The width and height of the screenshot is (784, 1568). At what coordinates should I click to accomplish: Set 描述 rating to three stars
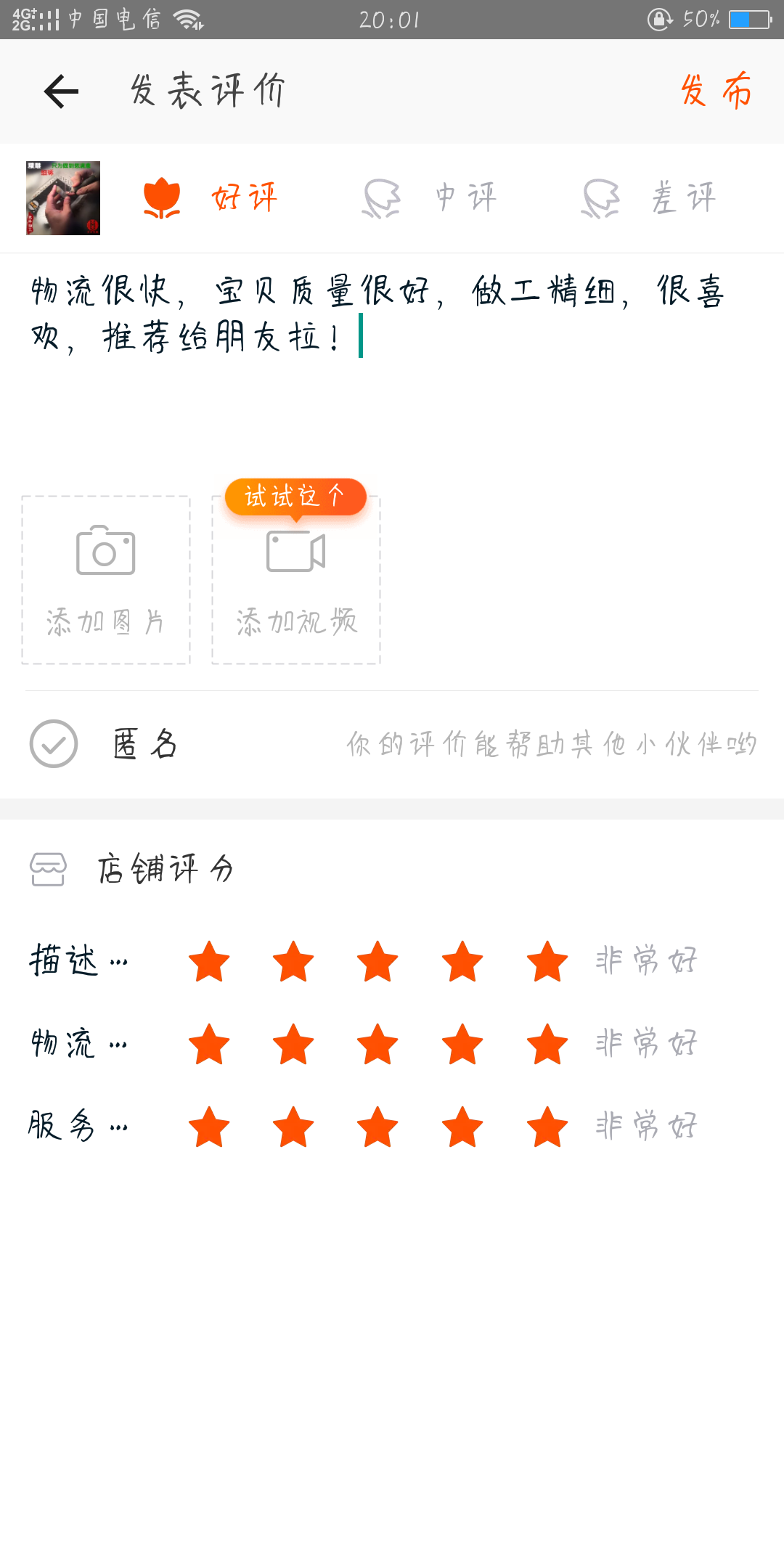pos(377,961)
